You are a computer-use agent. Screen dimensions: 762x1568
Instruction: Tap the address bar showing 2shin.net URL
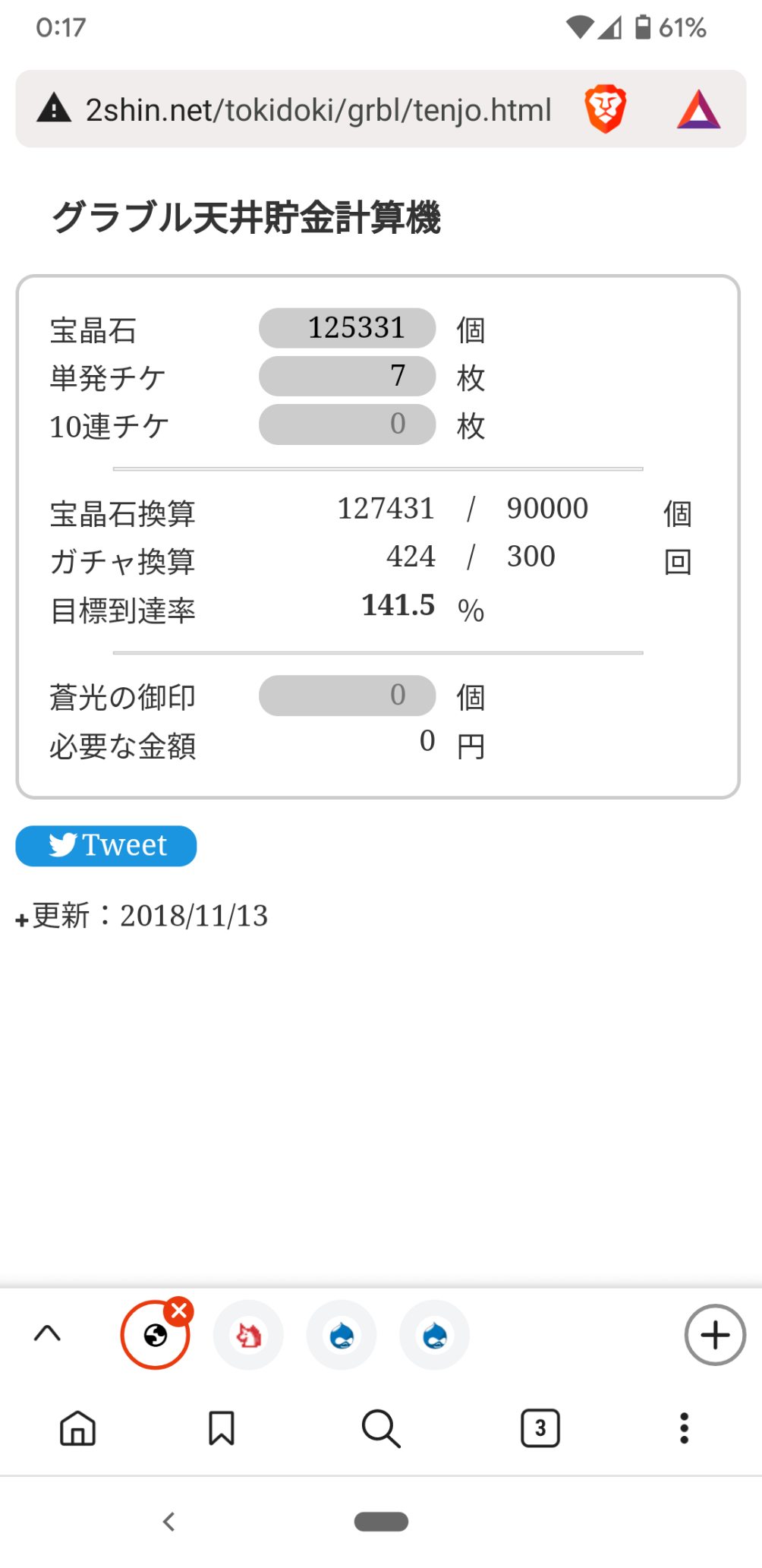[319, 110]
